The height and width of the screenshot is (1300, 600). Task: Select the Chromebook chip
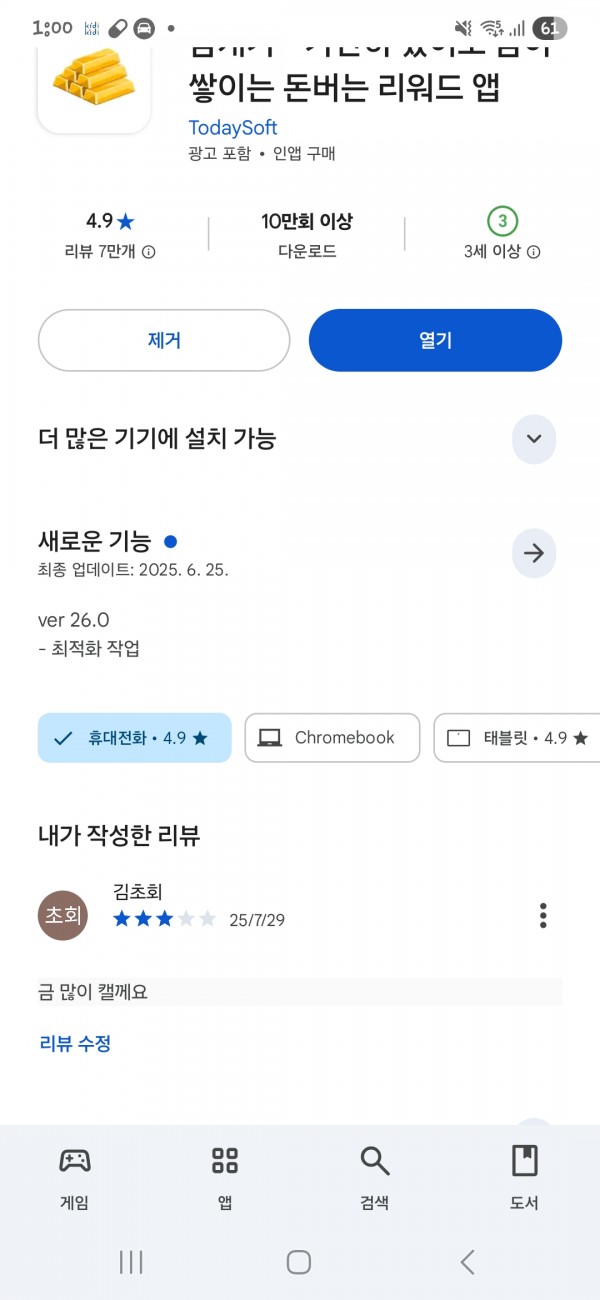(x=332, y=738)
